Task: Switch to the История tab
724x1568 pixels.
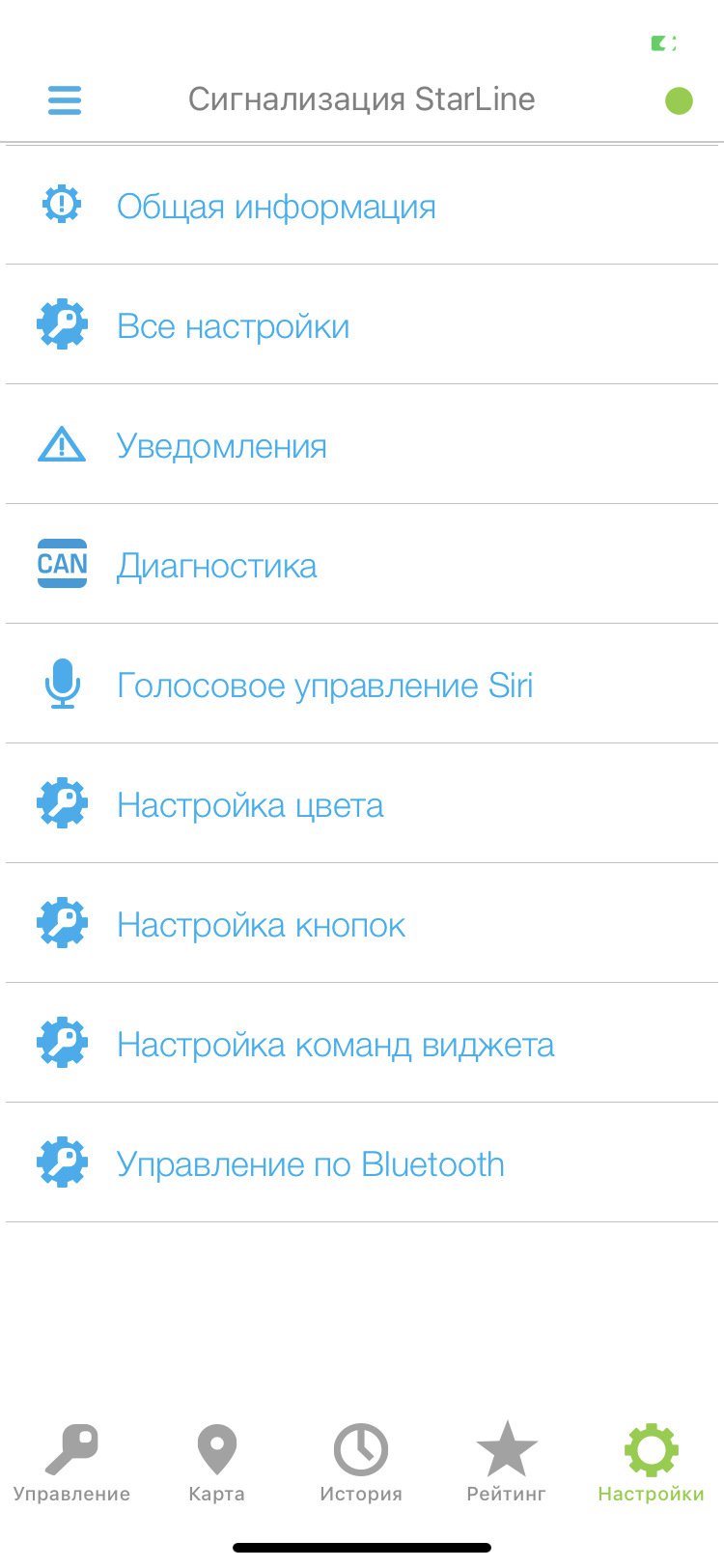Action: click(x=361, y=1463)
